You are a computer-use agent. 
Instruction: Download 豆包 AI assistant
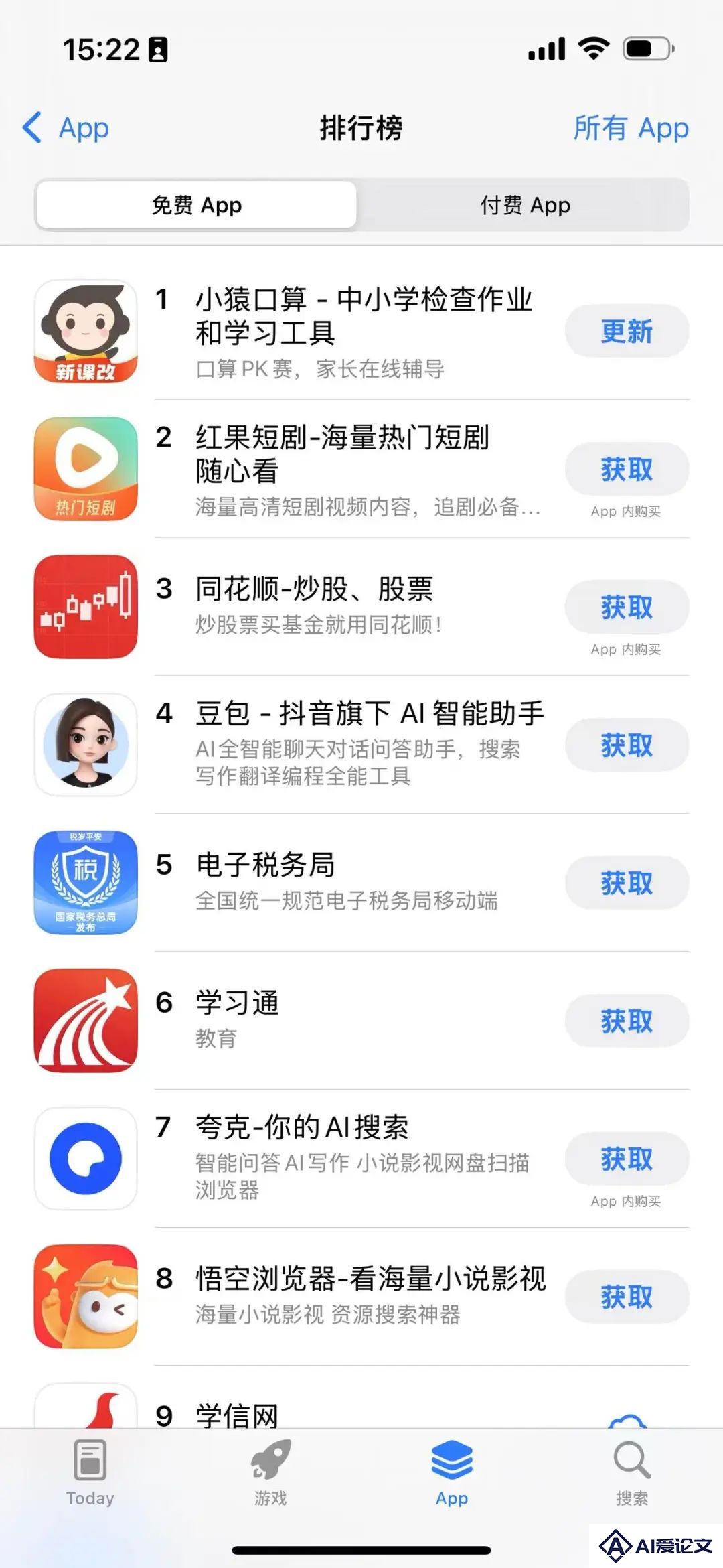(x=627, y=745)
